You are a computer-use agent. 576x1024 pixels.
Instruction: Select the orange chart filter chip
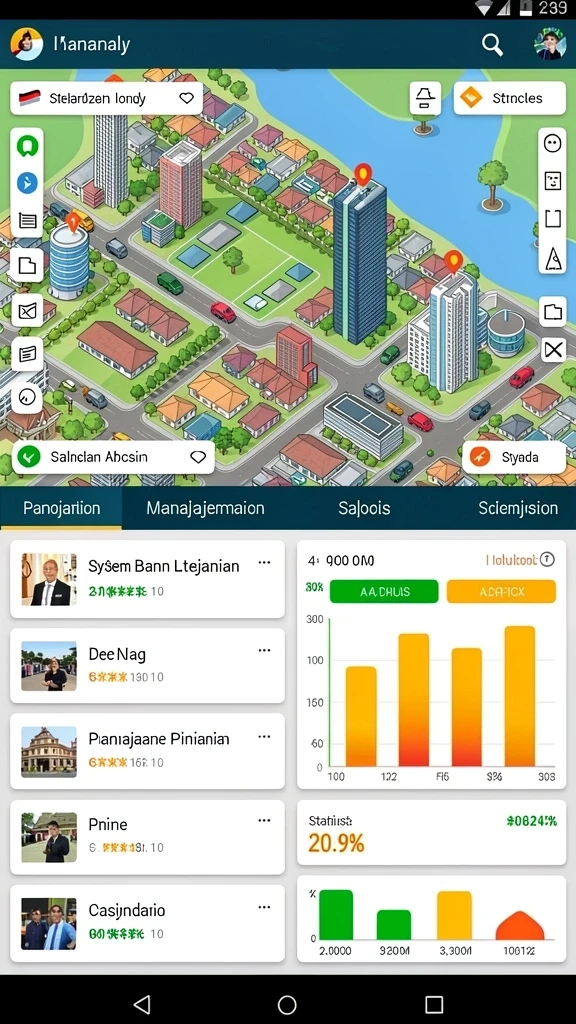pos(501,592)
